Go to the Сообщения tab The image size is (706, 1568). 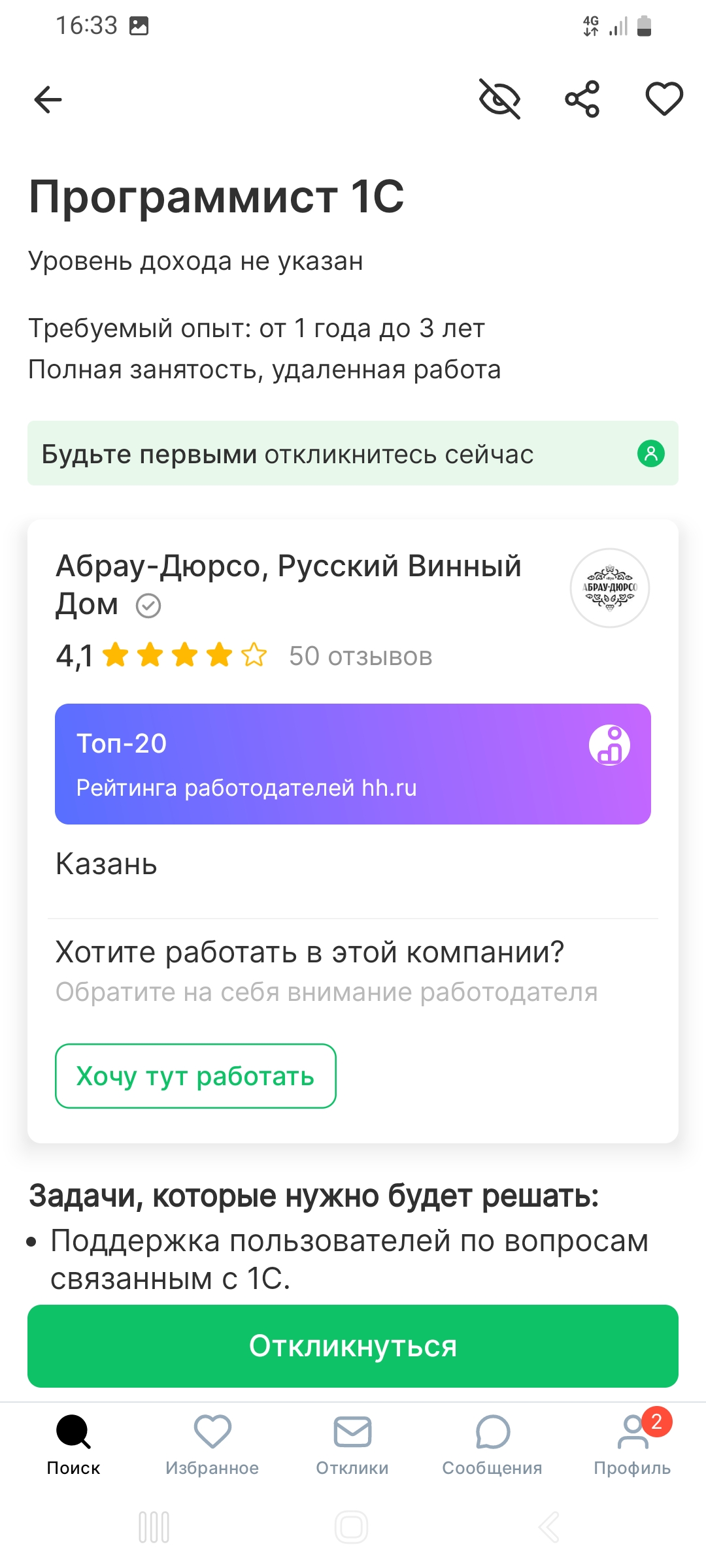coord(492,1445)
